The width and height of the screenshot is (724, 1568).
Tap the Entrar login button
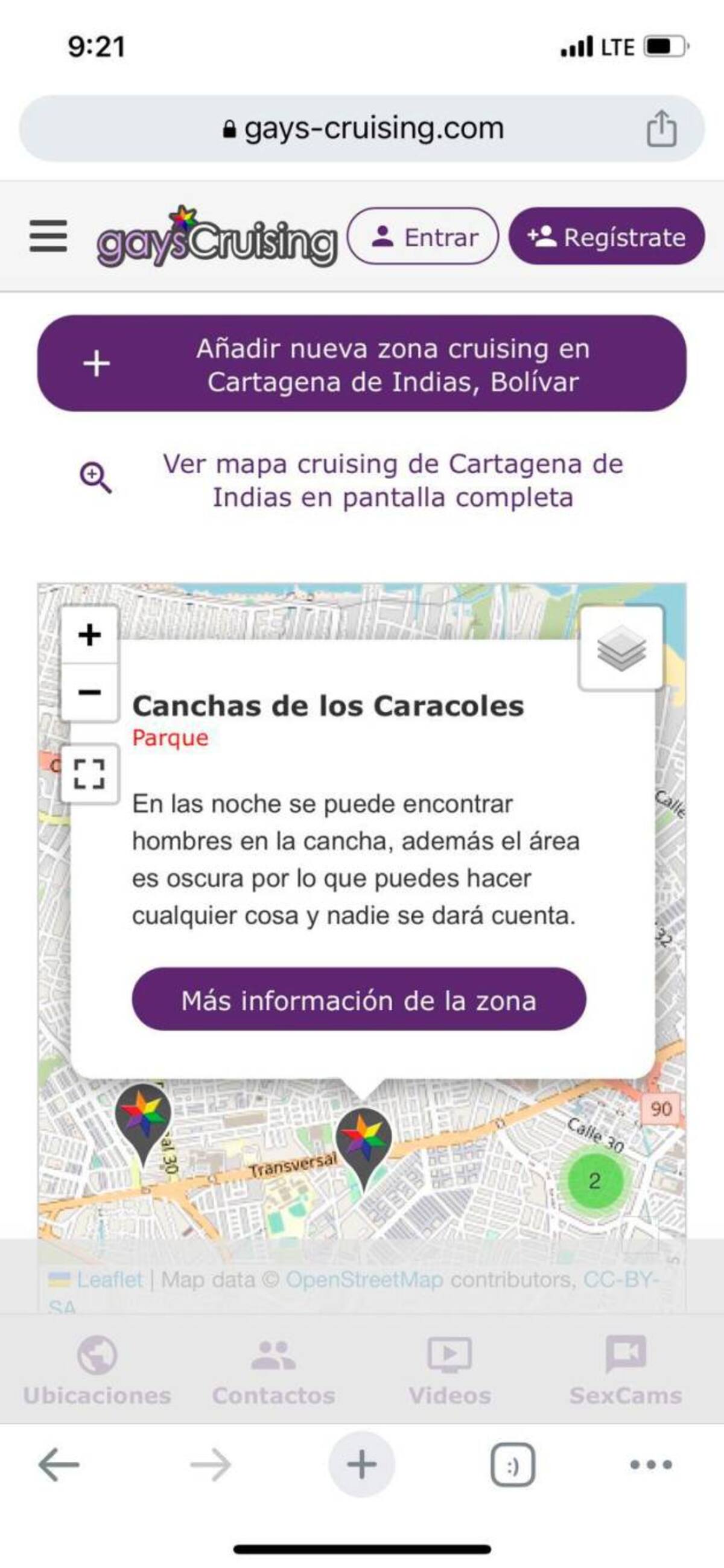(423, 237)
